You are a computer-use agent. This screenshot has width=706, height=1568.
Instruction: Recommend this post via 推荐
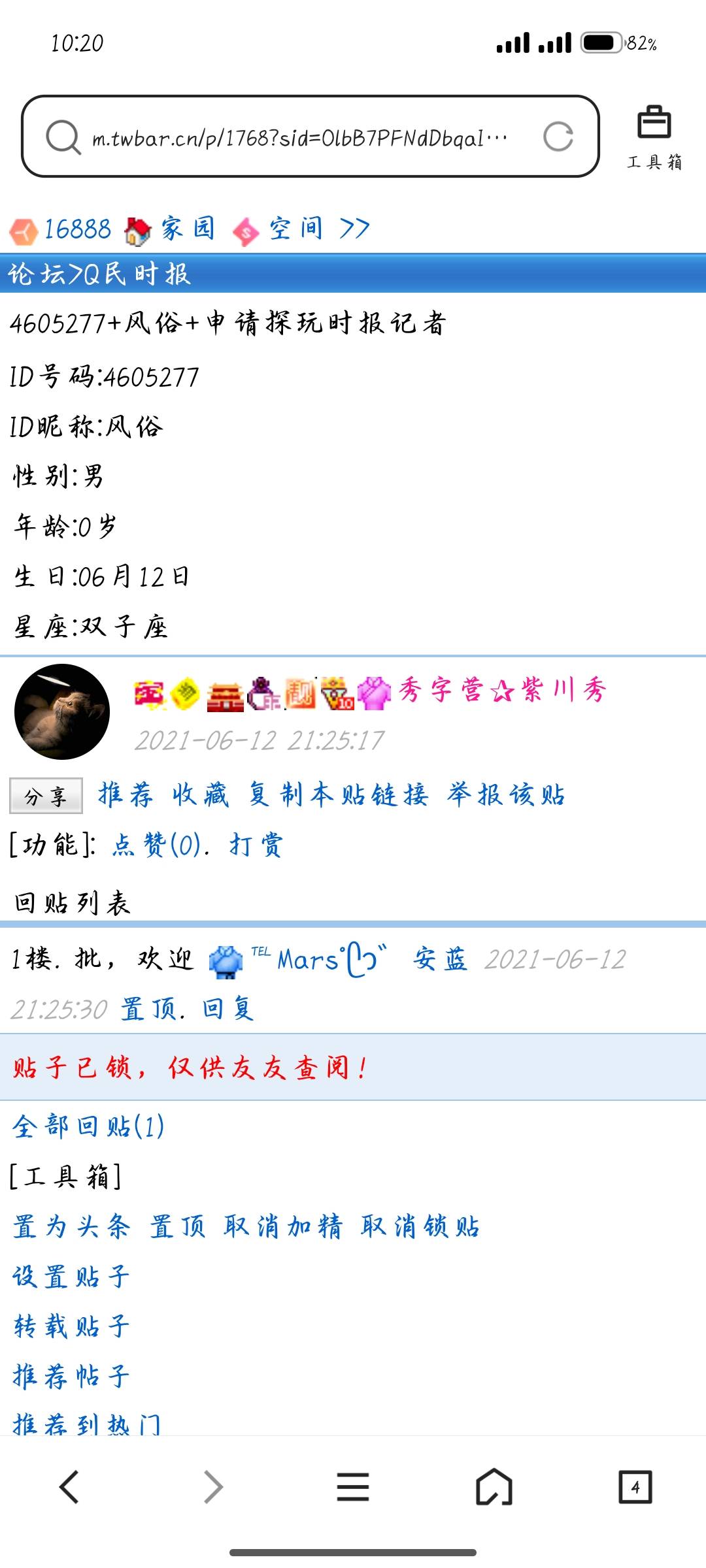pyautogui.click(x=126, y=795)
